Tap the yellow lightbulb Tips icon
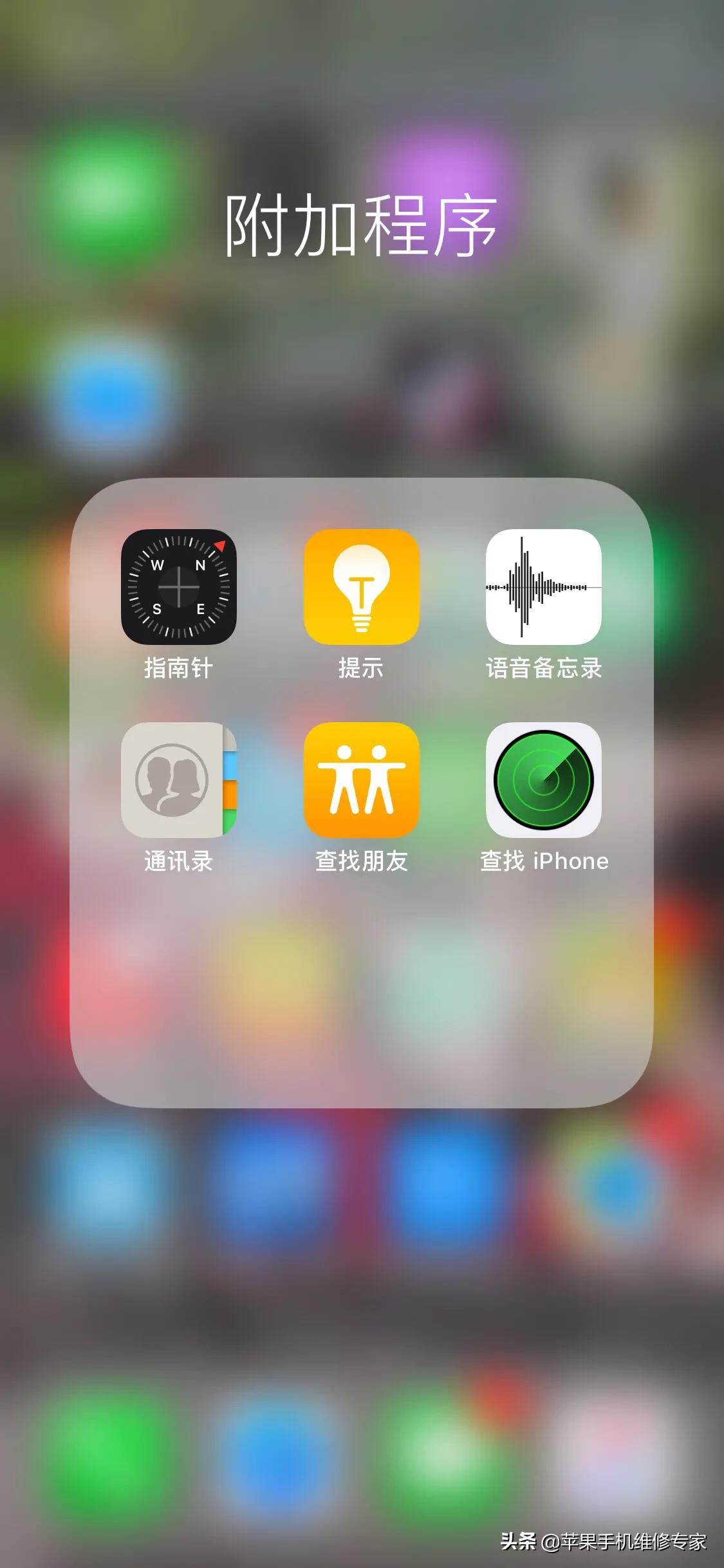Image resolution: width=724 pixels, height=1568 pixels. tap(362, 587)
